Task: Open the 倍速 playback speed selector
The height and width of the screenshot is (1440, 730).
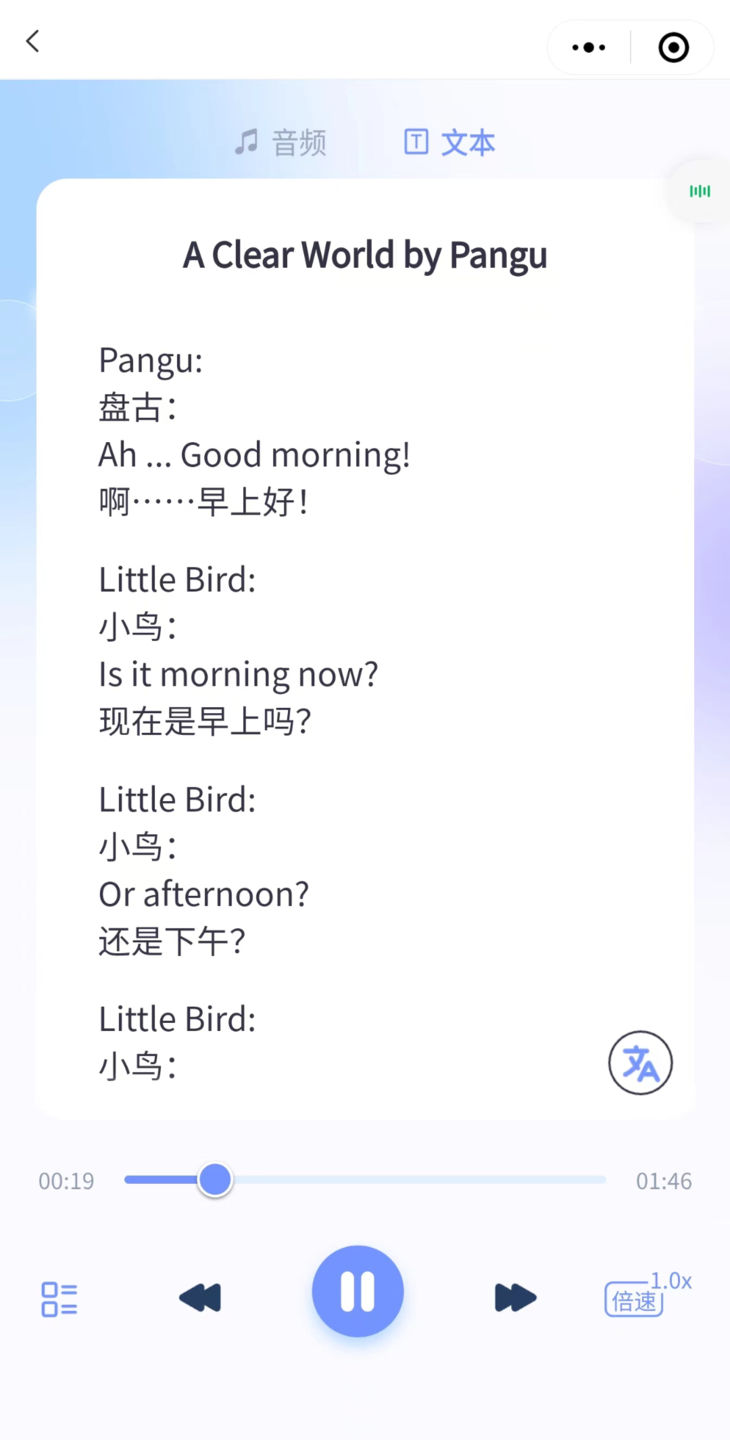Action: (633, 1300)
